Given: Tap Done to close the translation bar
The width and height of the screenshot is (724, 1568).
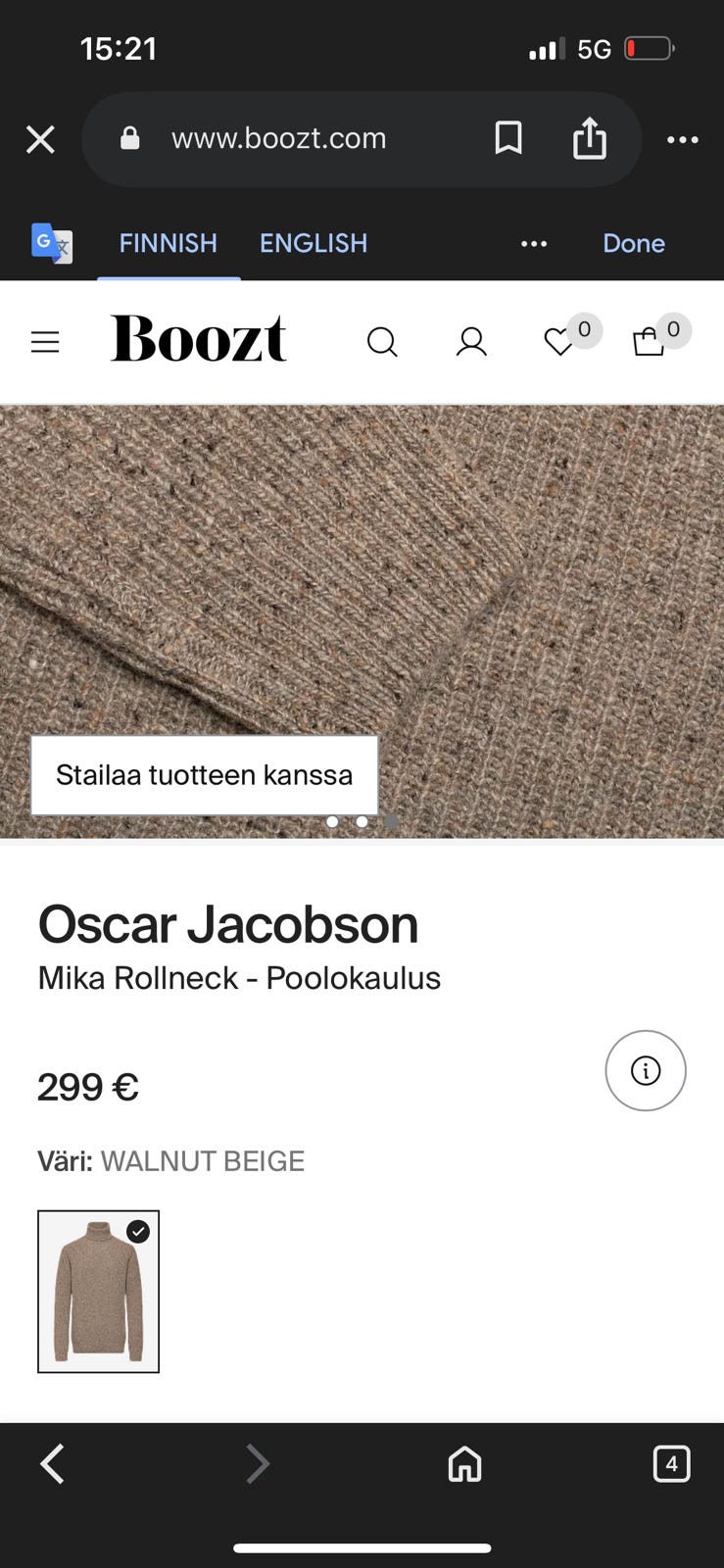Looking at the screenshot, I should [x=633, y=243].
